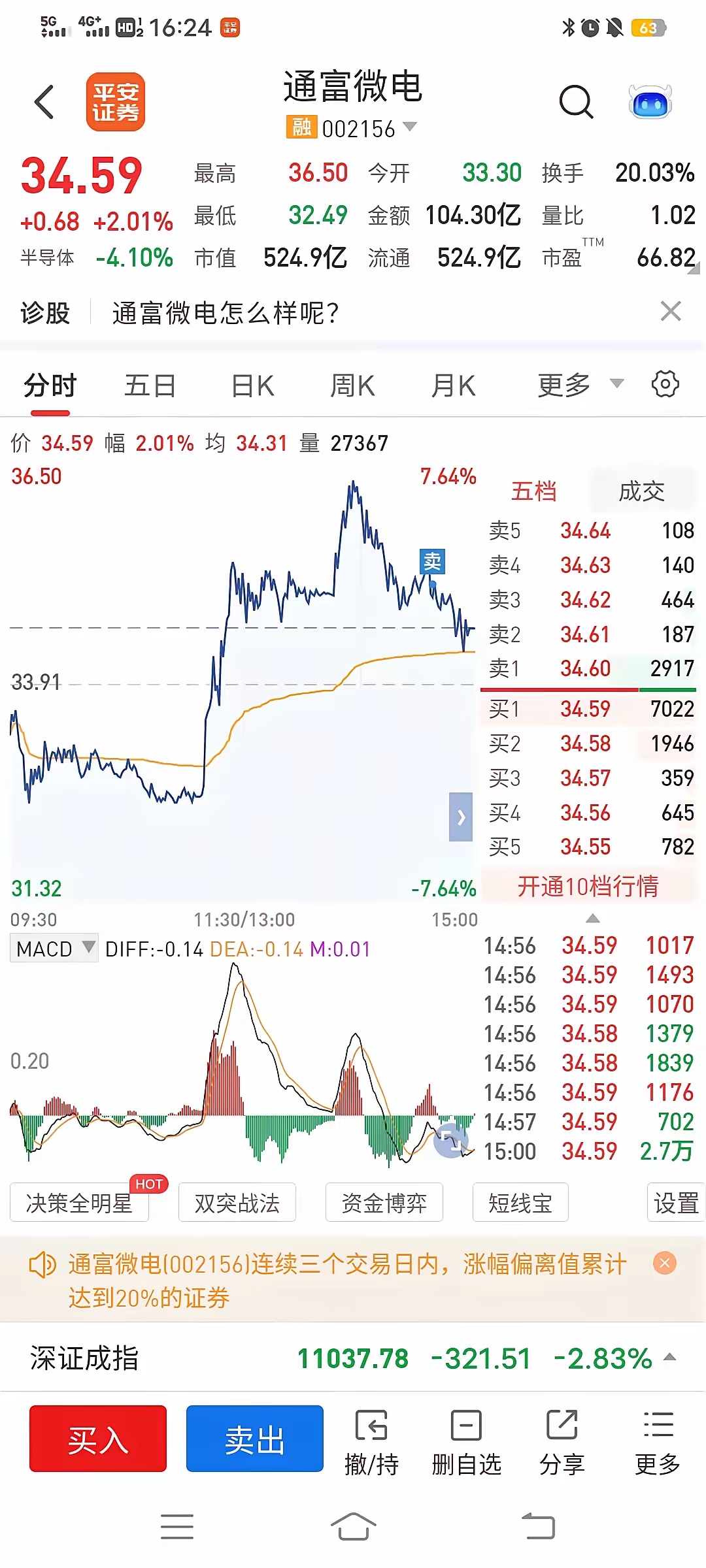Tap the 删自选 remove-from-watchlist icon
This screenshot has width=706, height=1568.
[467, 1439]
